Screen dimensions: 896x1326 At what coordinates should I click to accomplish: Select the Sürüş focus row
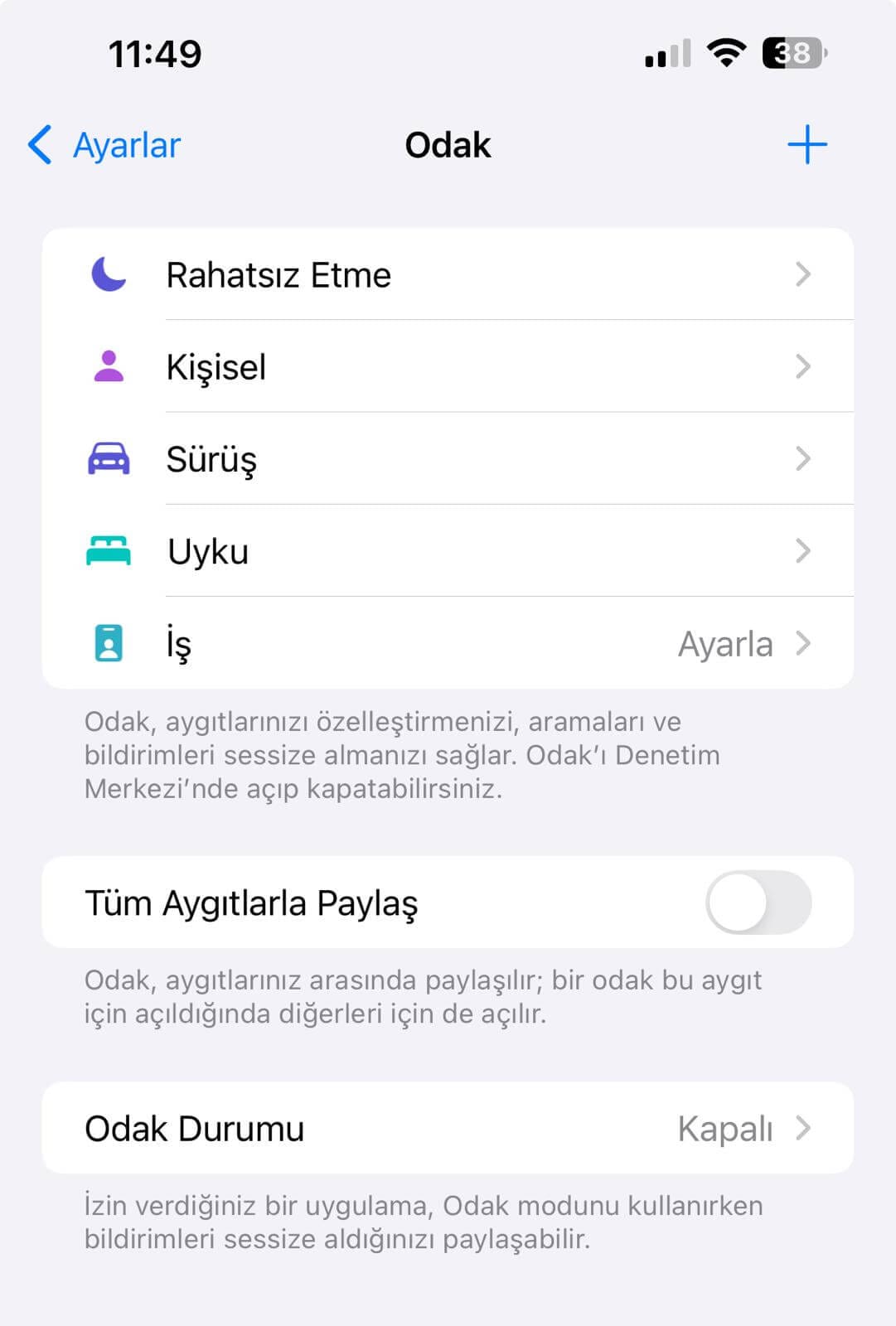(448, 459)
